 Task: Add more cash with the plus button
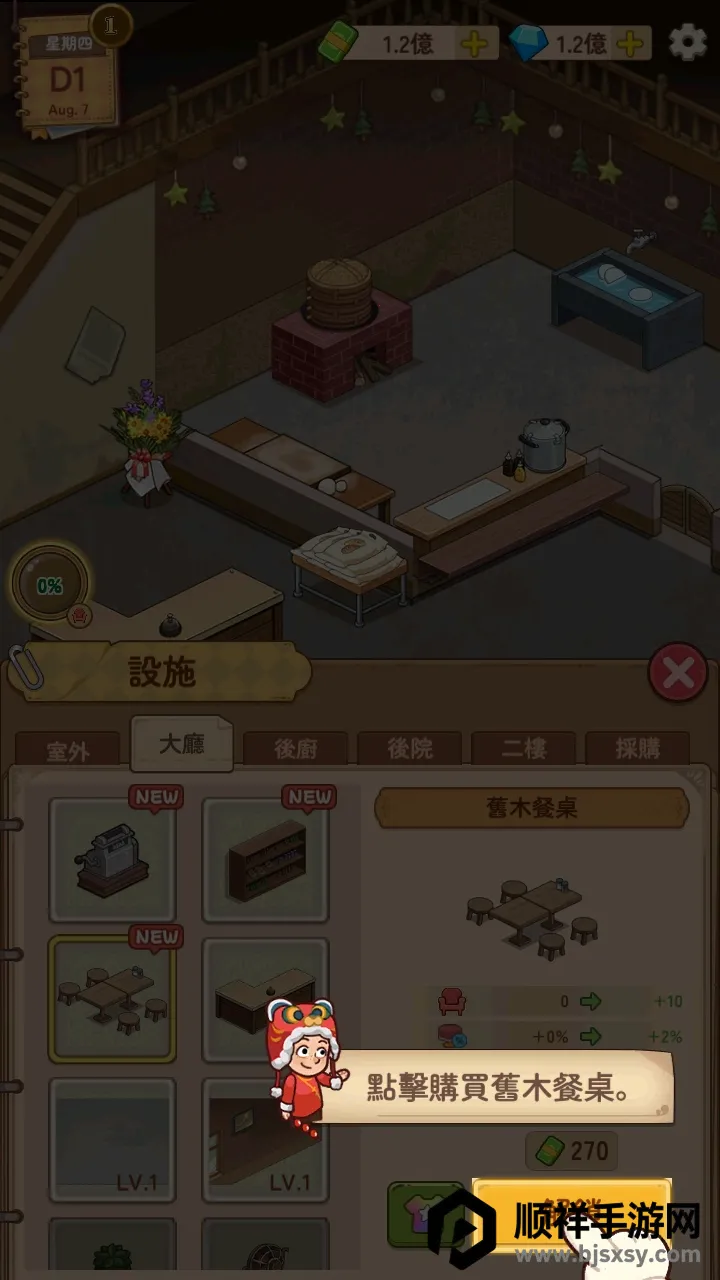(474, 44)
